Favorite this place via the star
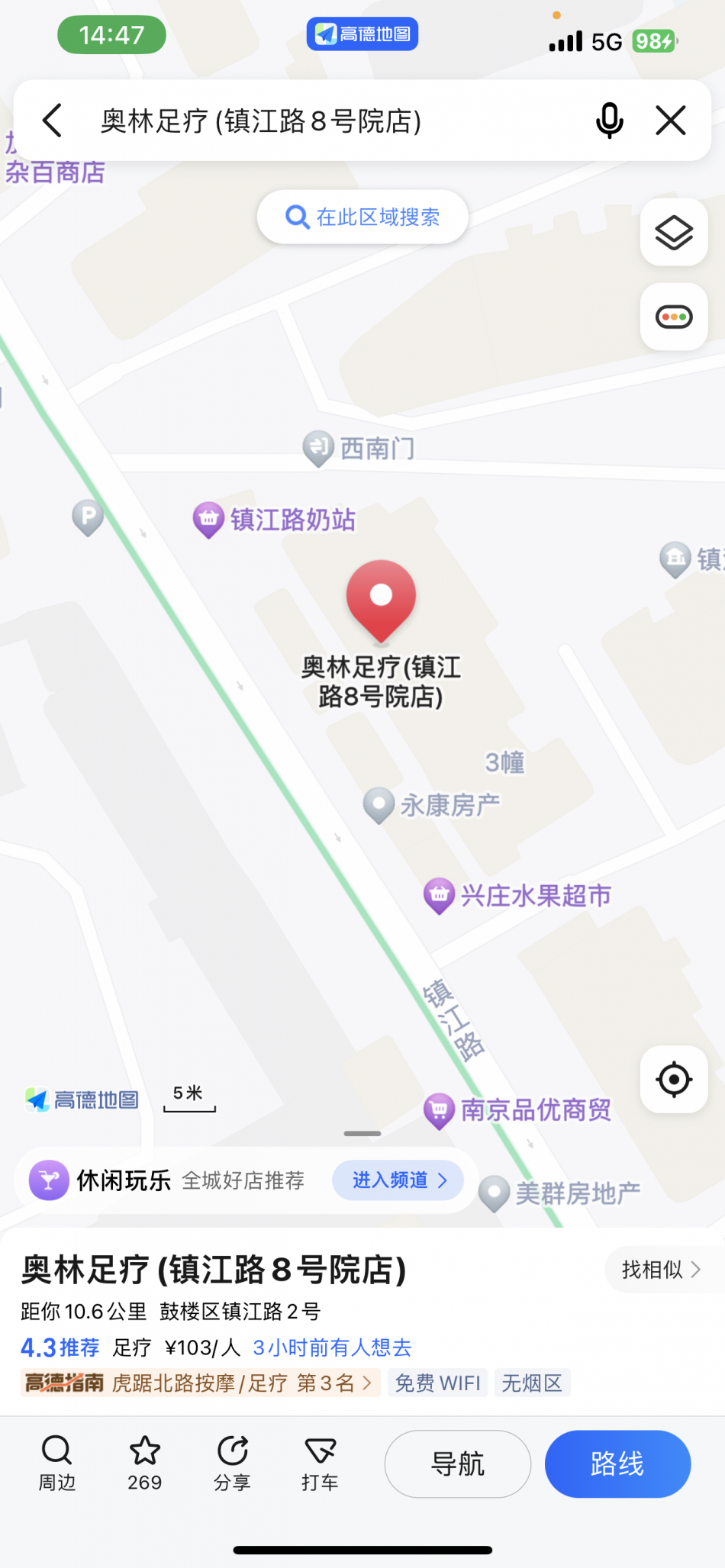This screenshot has width=725, height=1568. coord(145,1463)
